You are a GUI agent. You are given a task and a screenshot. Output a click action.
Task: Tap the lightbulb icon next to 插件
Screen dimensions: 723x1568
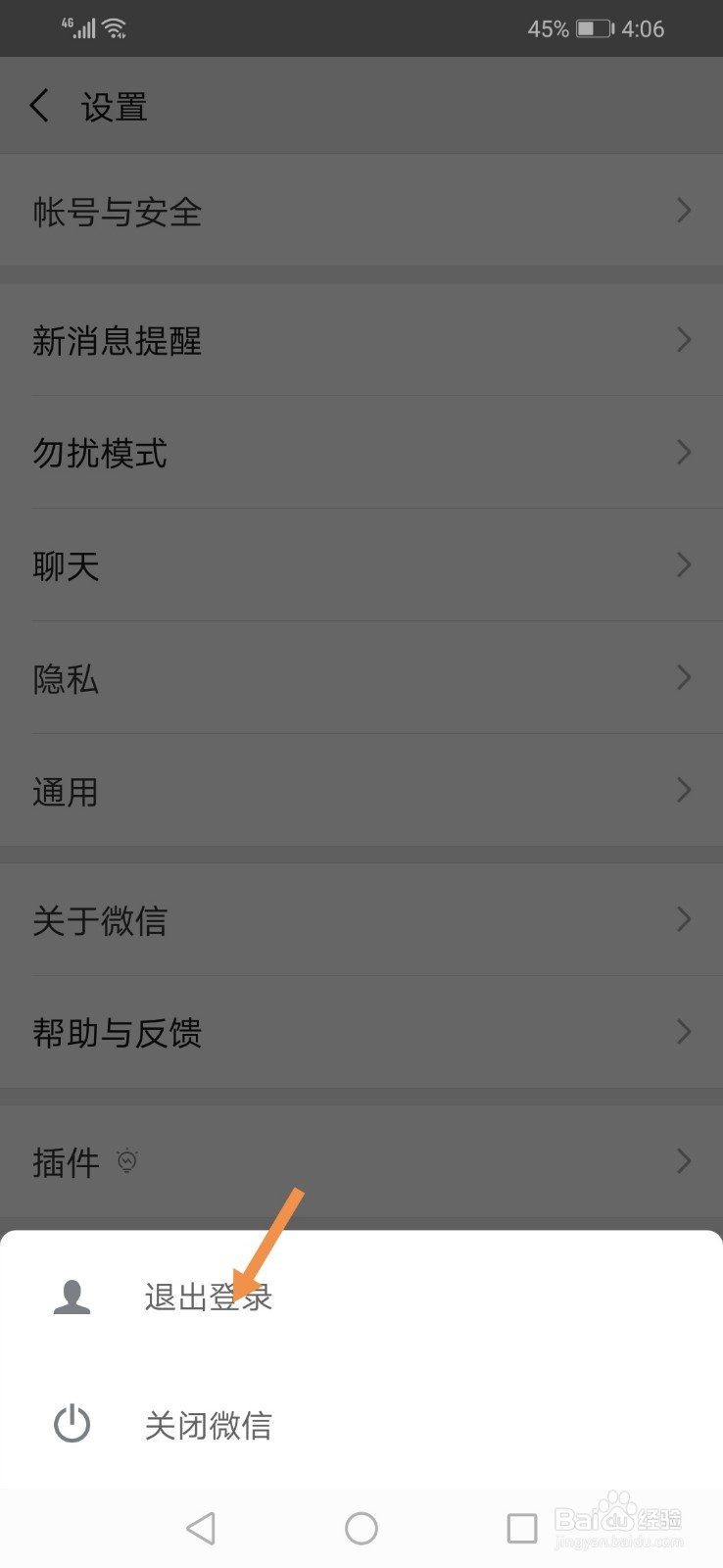click(x=128, y=1160)
